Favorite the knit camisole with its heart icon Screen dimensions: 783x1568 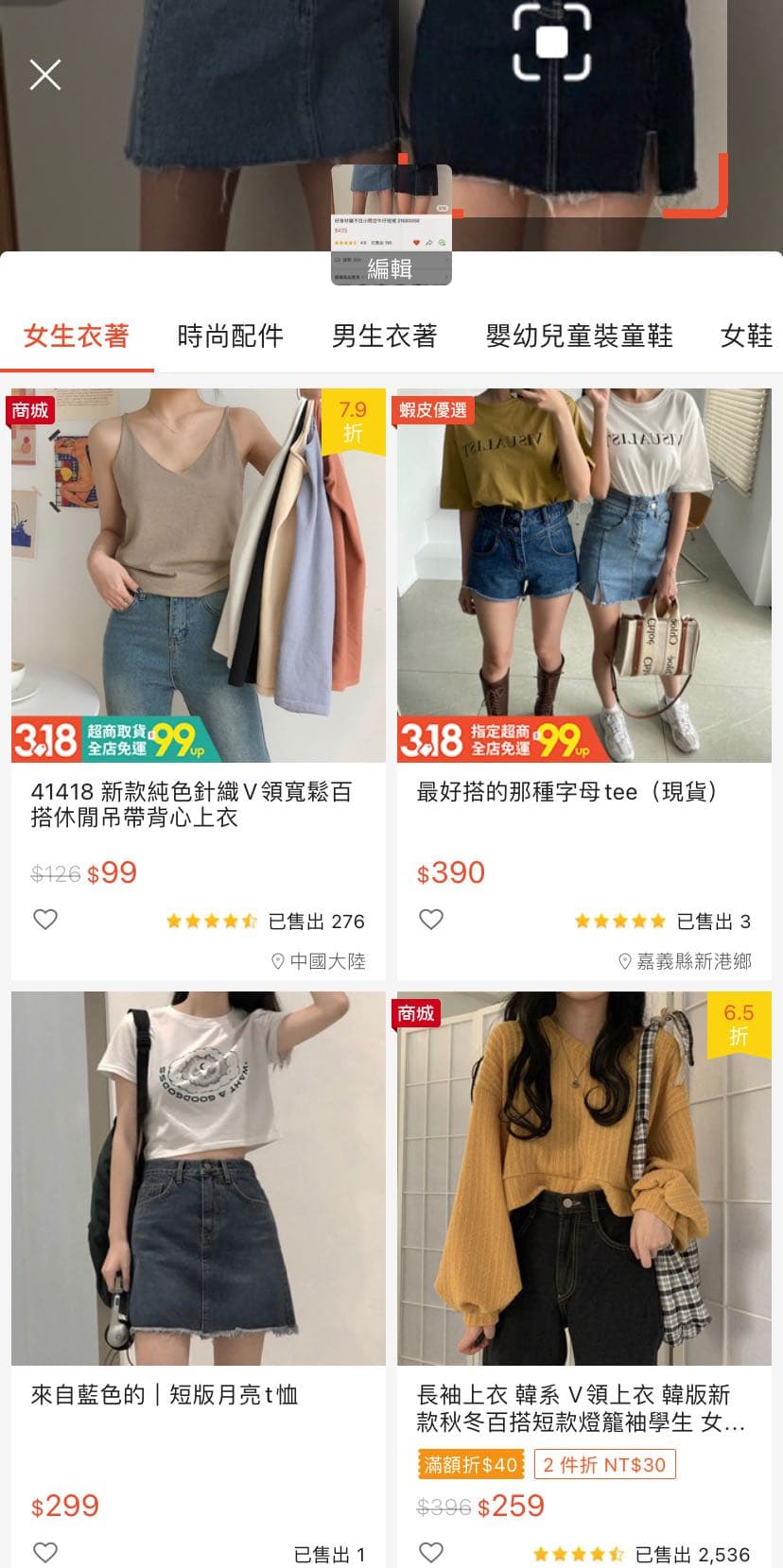(45, 919)
